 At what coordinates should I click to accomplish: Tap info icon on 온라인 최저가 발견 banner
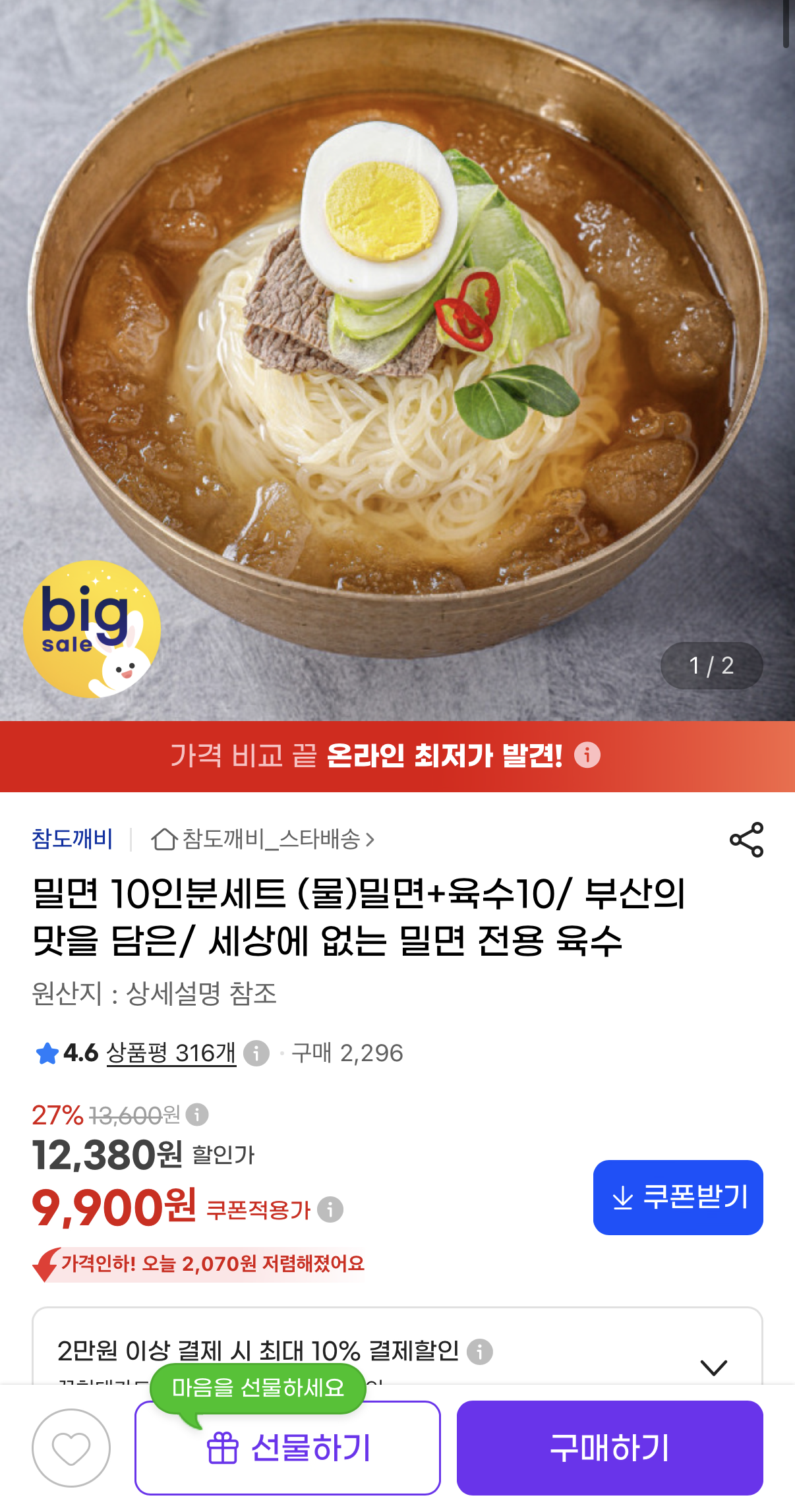(587, 755)
